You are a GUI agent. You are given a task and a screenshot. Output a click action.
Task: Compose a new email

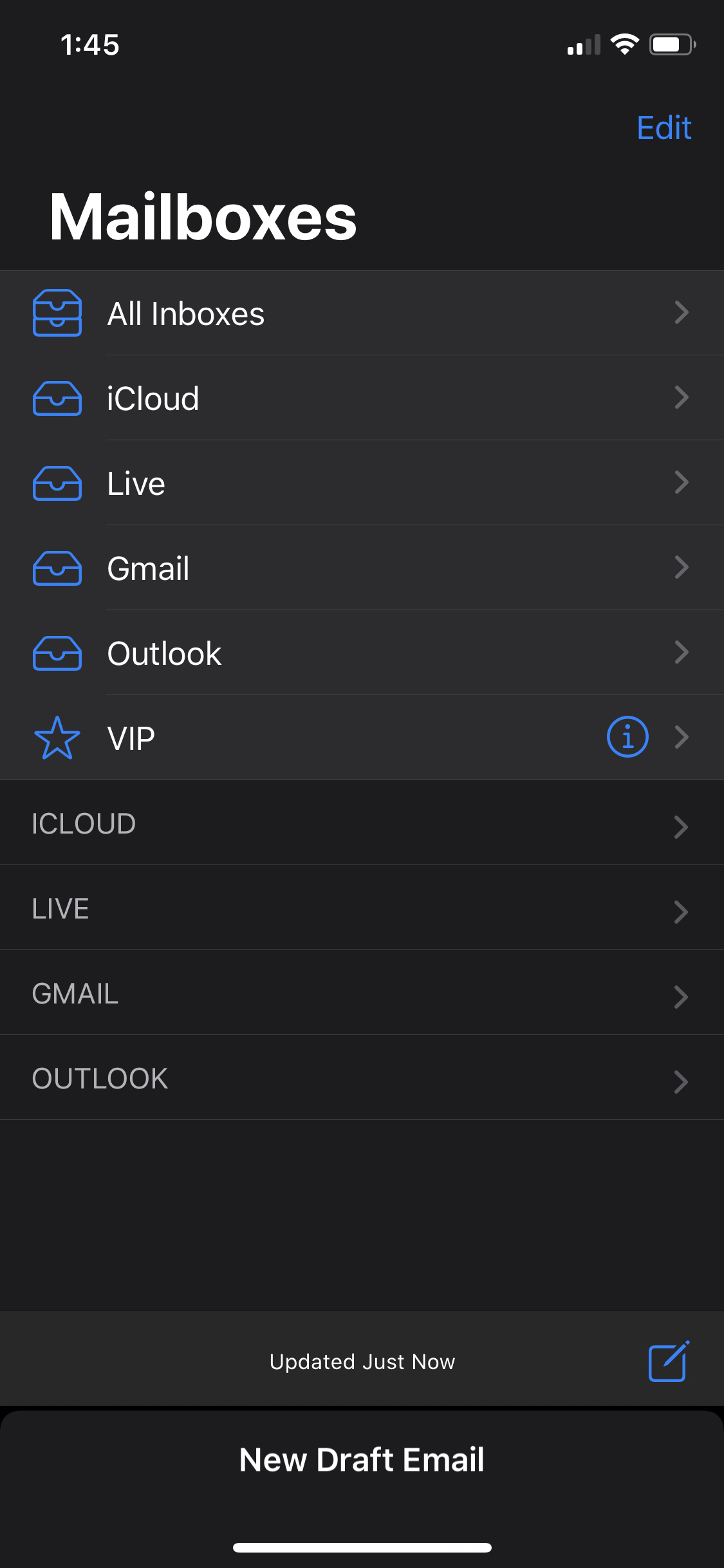click(x=669, y=1361)
